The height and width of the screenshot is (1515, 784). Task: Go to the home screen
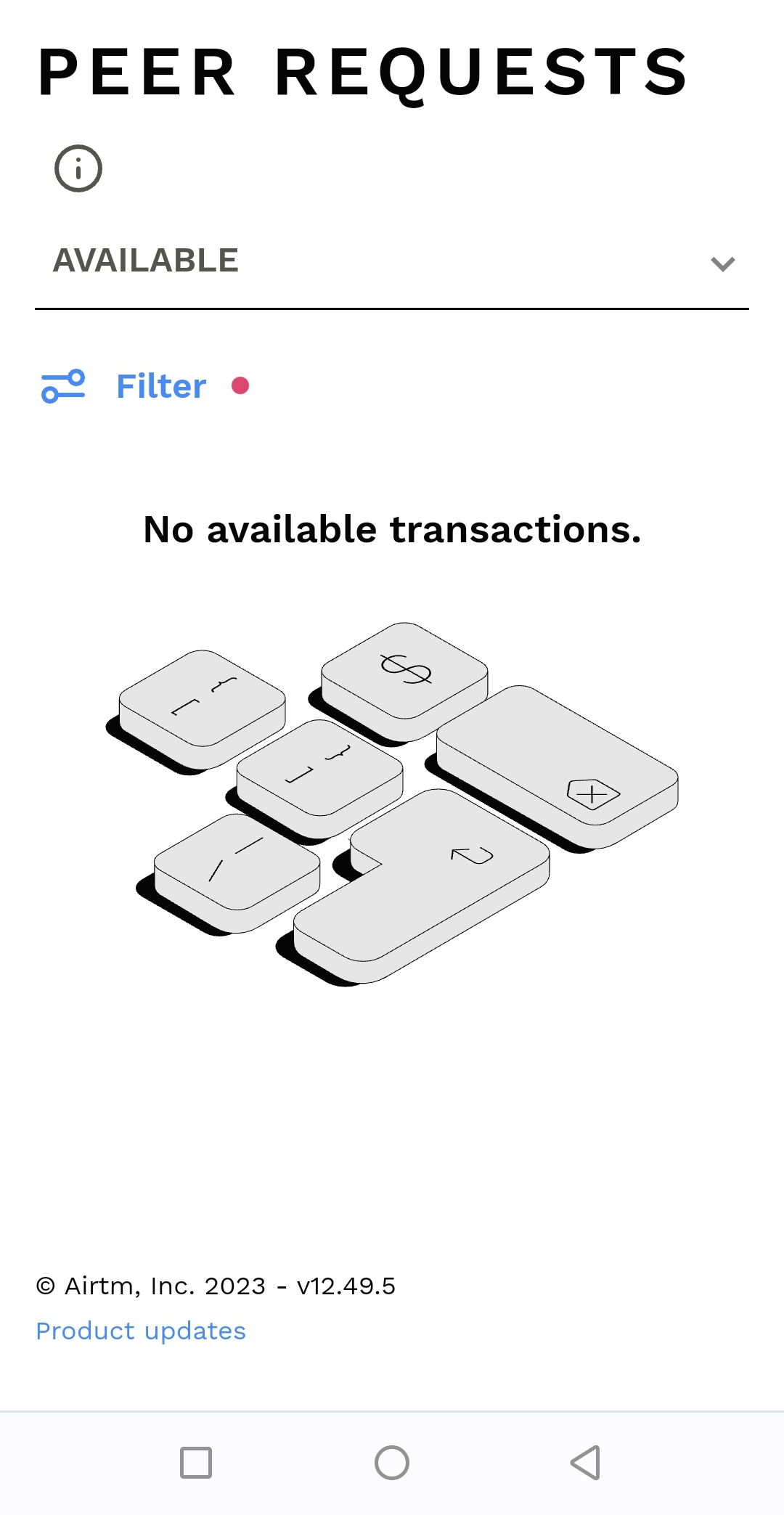392,1462
